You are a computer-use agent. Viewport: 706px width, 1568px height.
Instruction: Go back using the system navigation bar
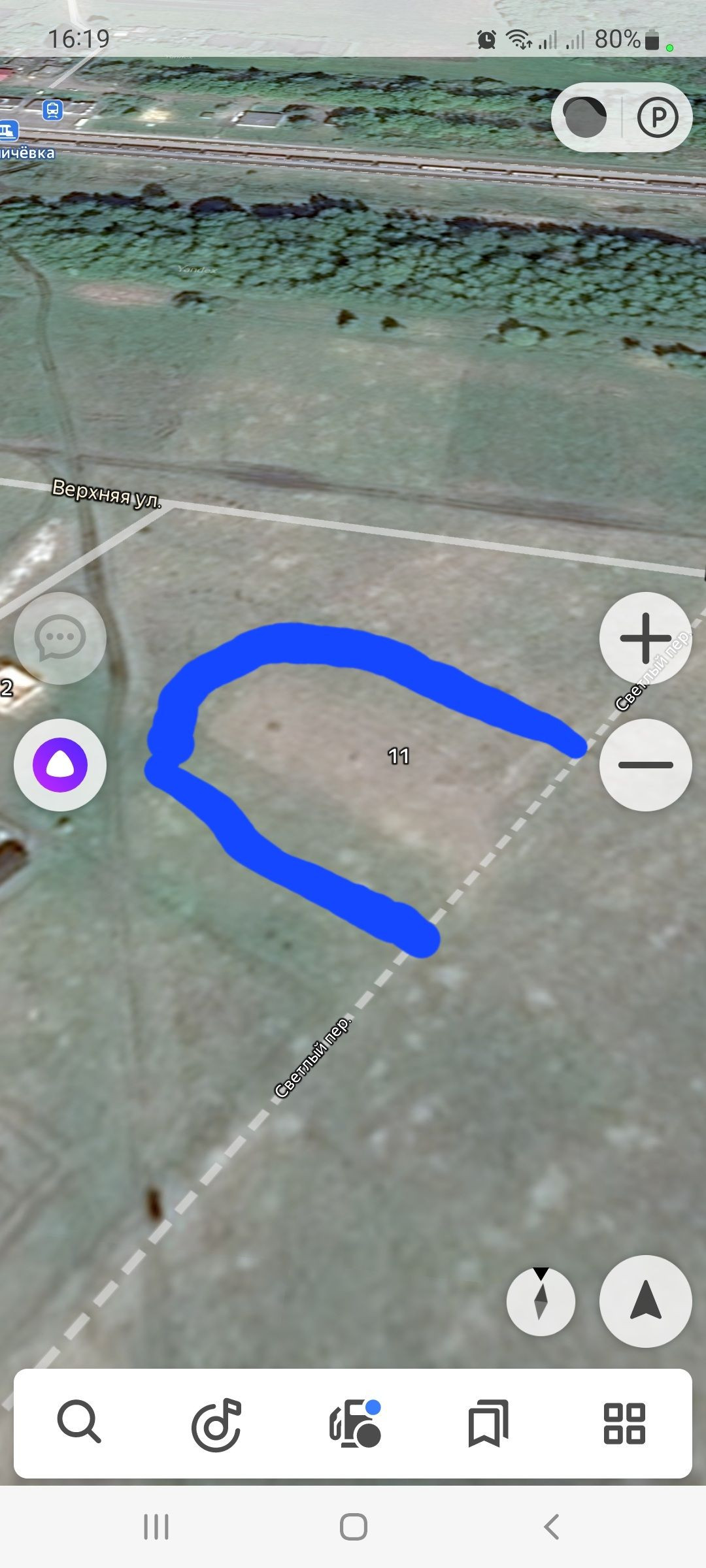(x=551, y=1527)
